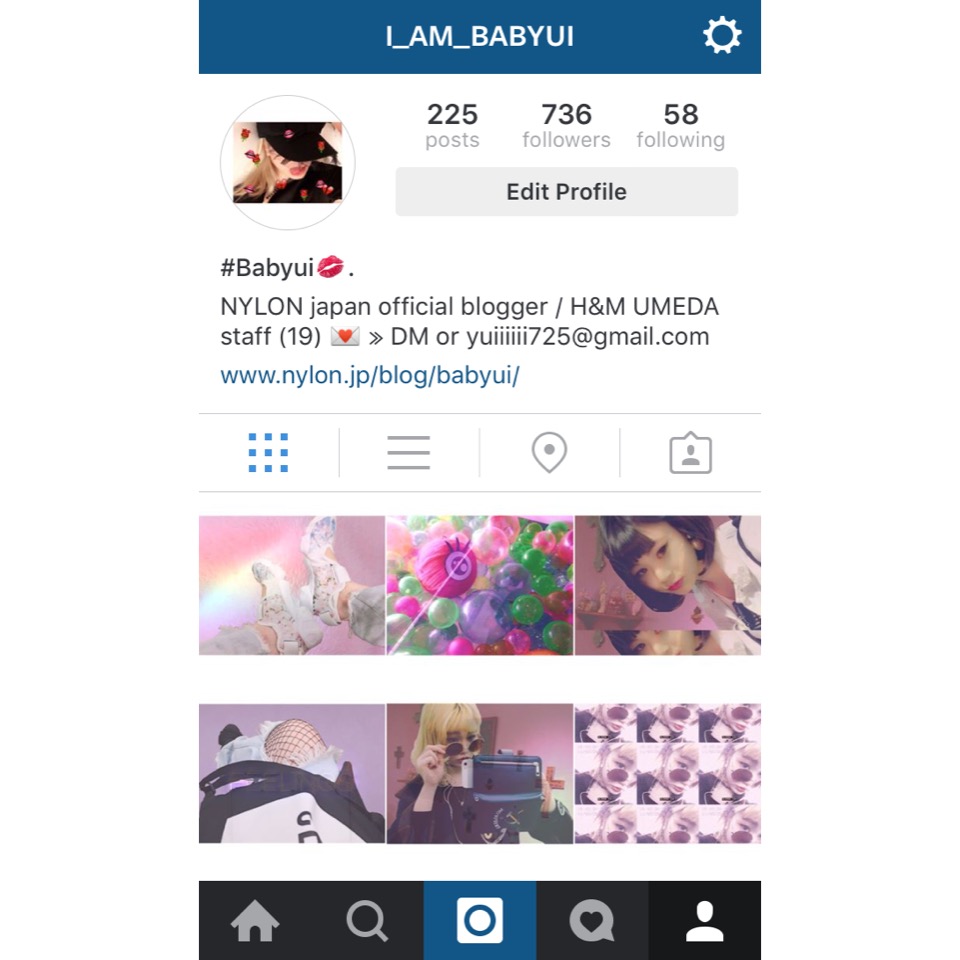
Task: Tap the Edit Profile button
Action: pos(566,192)
